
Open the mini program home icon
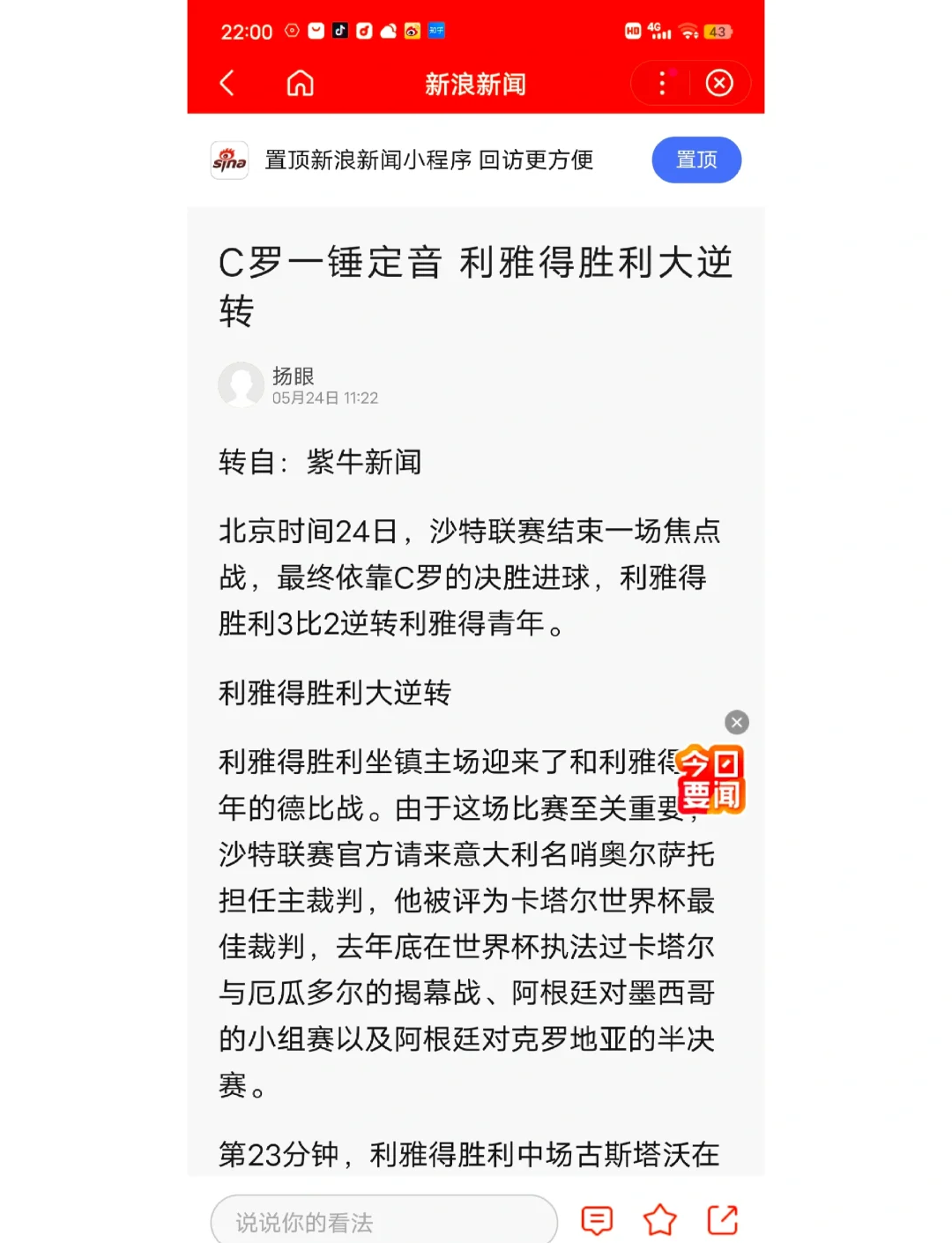(x=300, y=84)
